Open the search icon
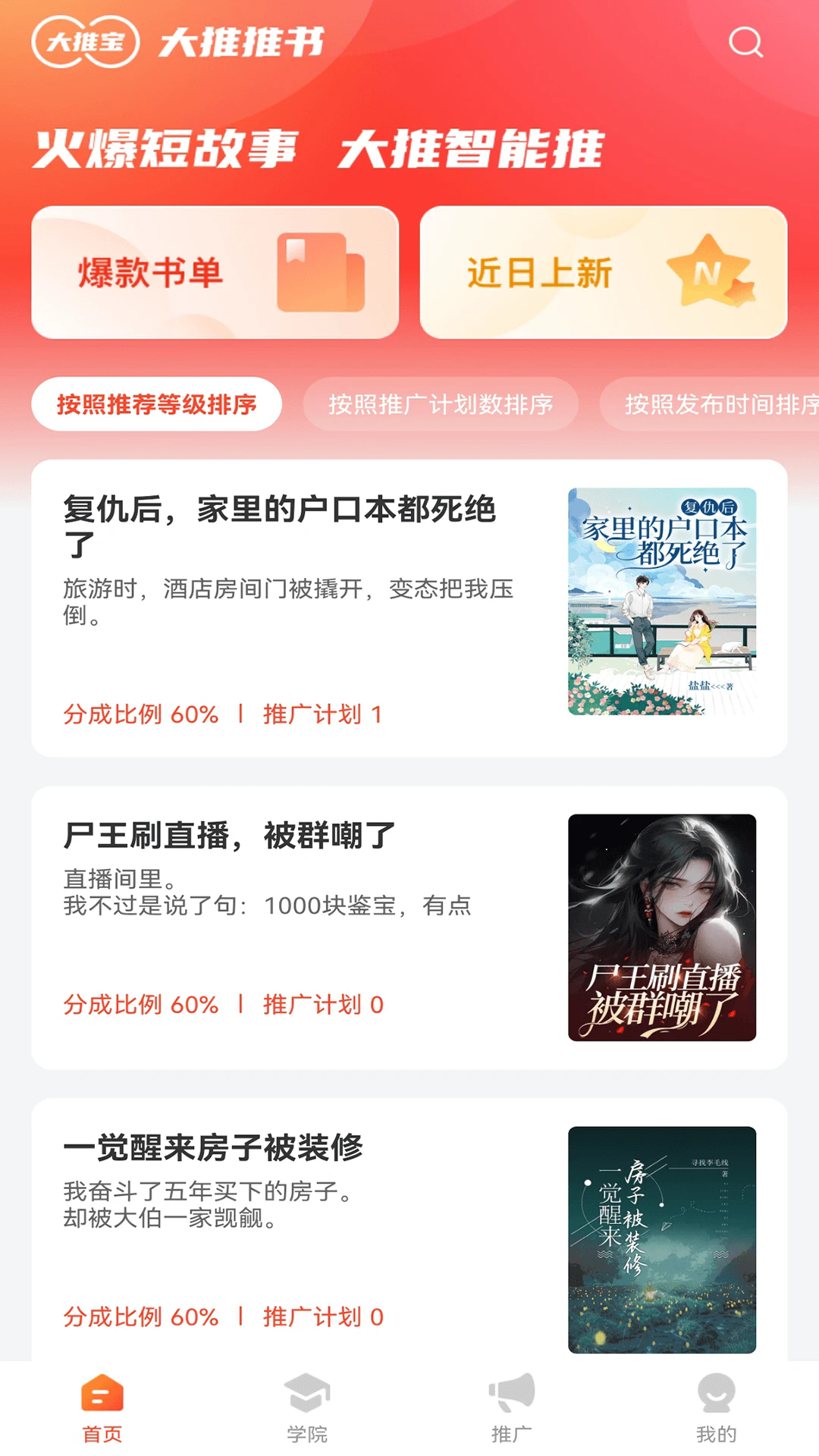 pyautogui.click(x=745, y=42)
